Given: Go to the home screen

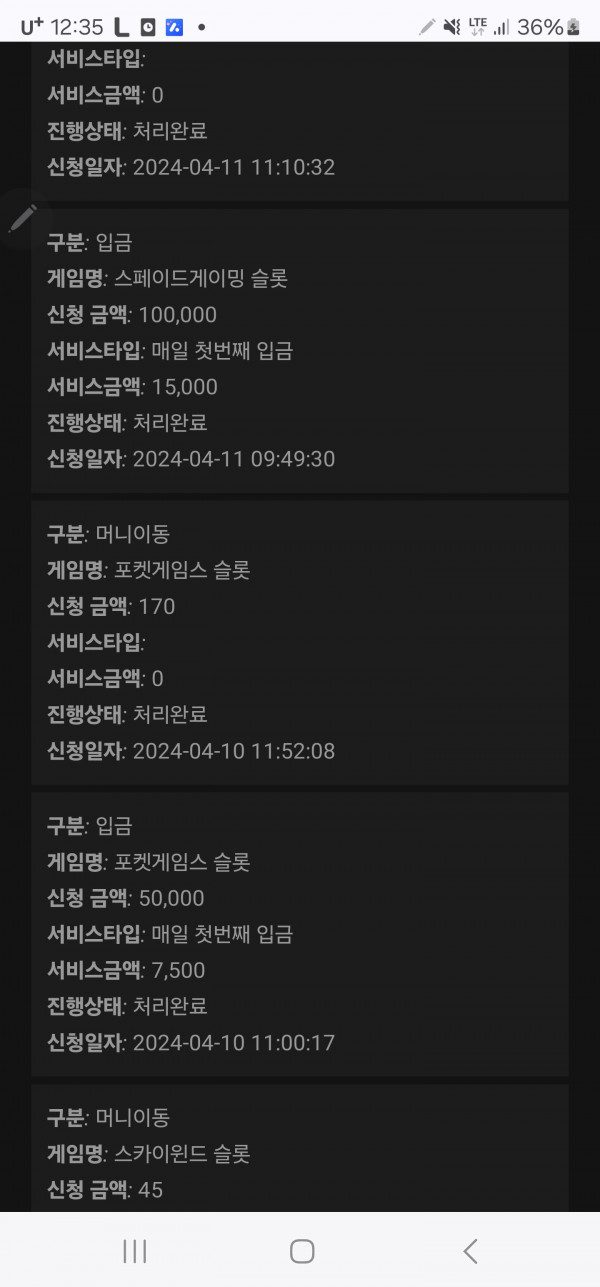Looking at the screenshot, I should pos(302,1250).
